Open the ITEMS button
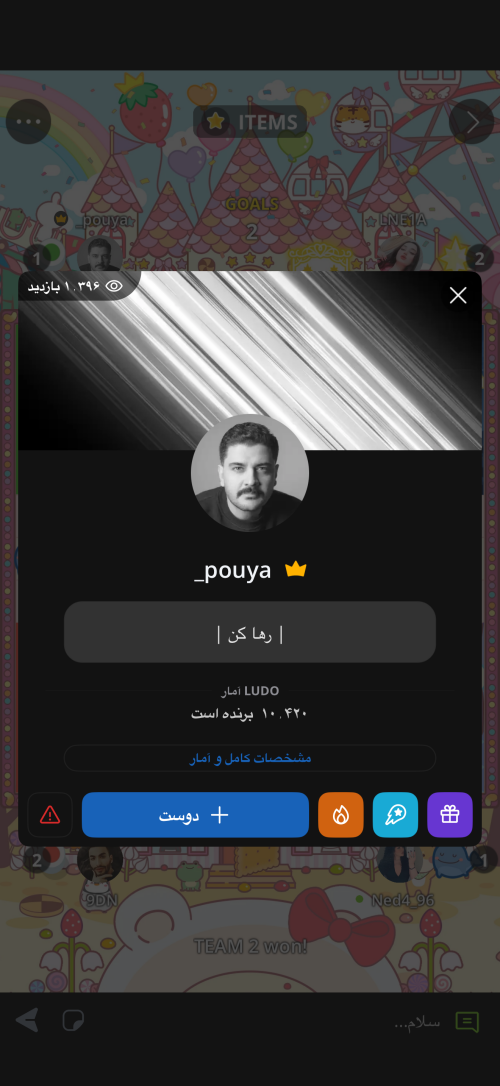The height and width of the screenshot is (1086, 500). [250, 122]
